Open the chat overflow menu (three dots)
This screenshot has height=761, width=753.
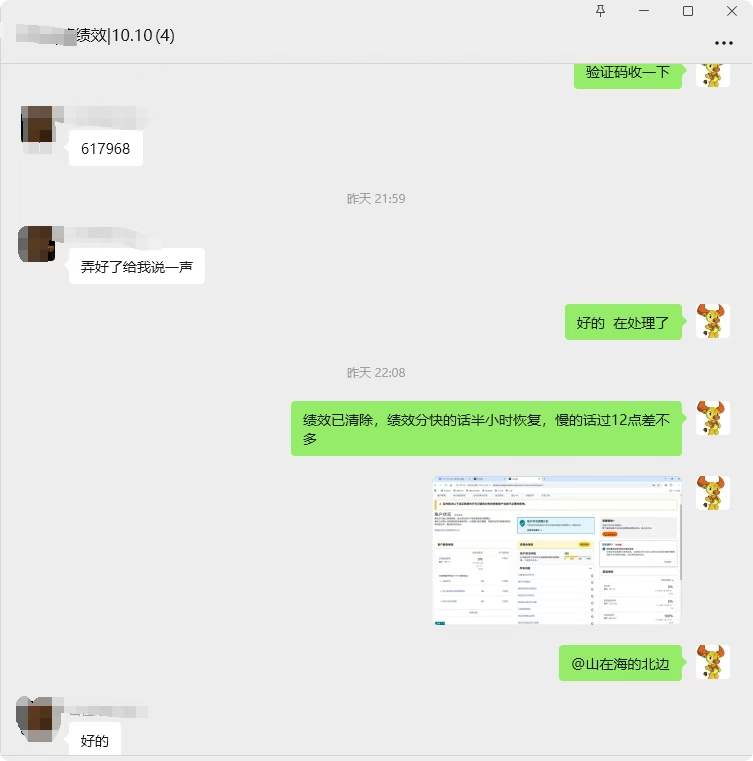point(724,43)
